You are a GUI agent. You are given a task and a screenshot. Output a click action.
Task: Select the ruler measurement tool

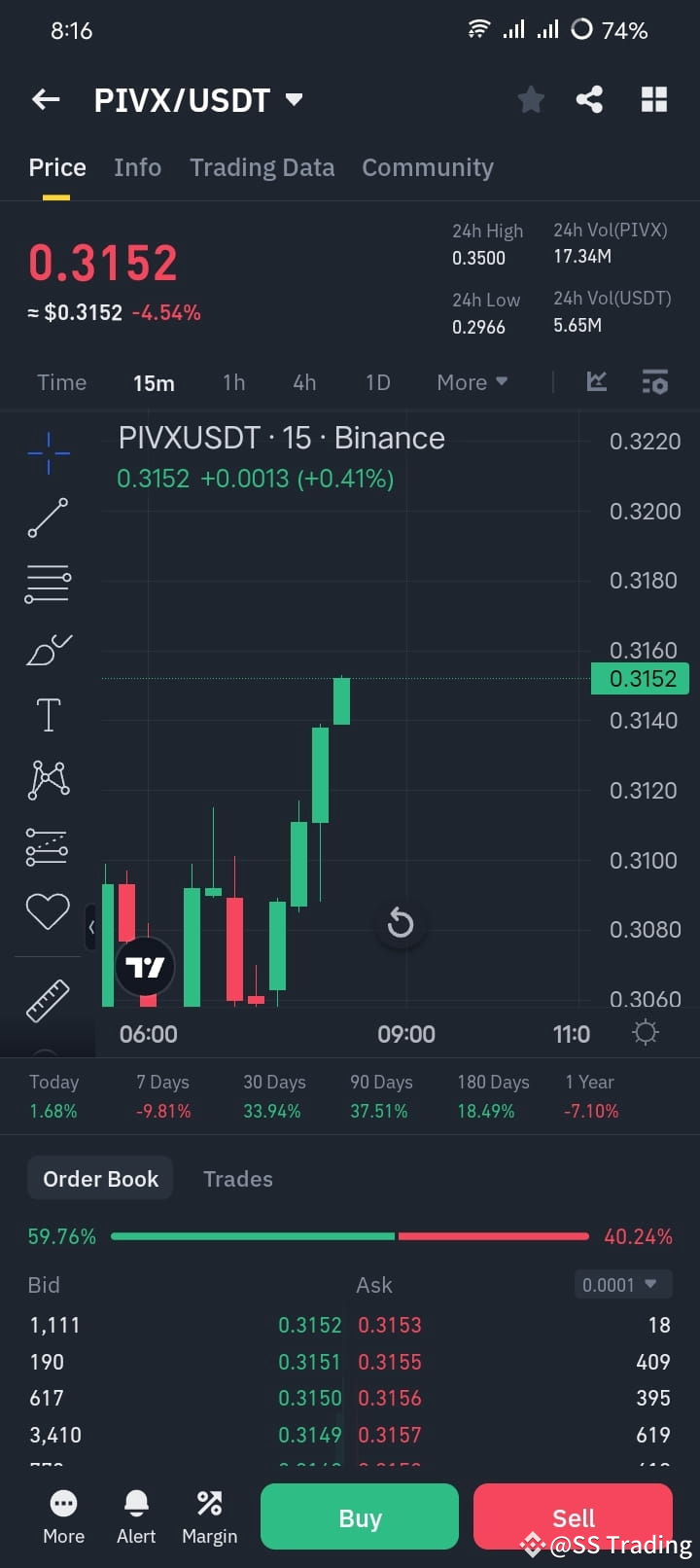click(48, 1000)
